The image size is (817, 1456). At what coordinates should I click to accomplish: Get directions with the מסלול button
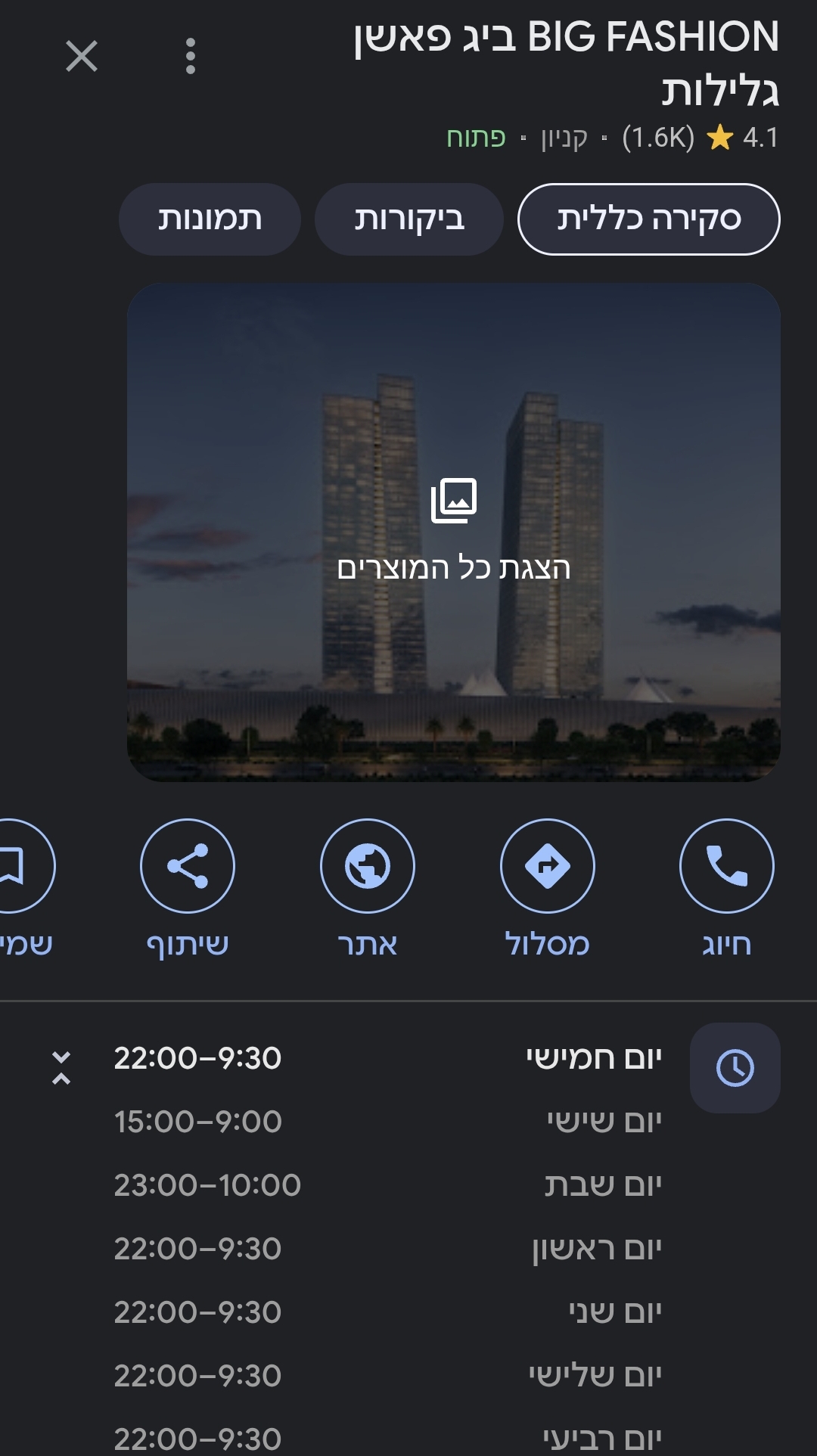click(x=547, y=866)
